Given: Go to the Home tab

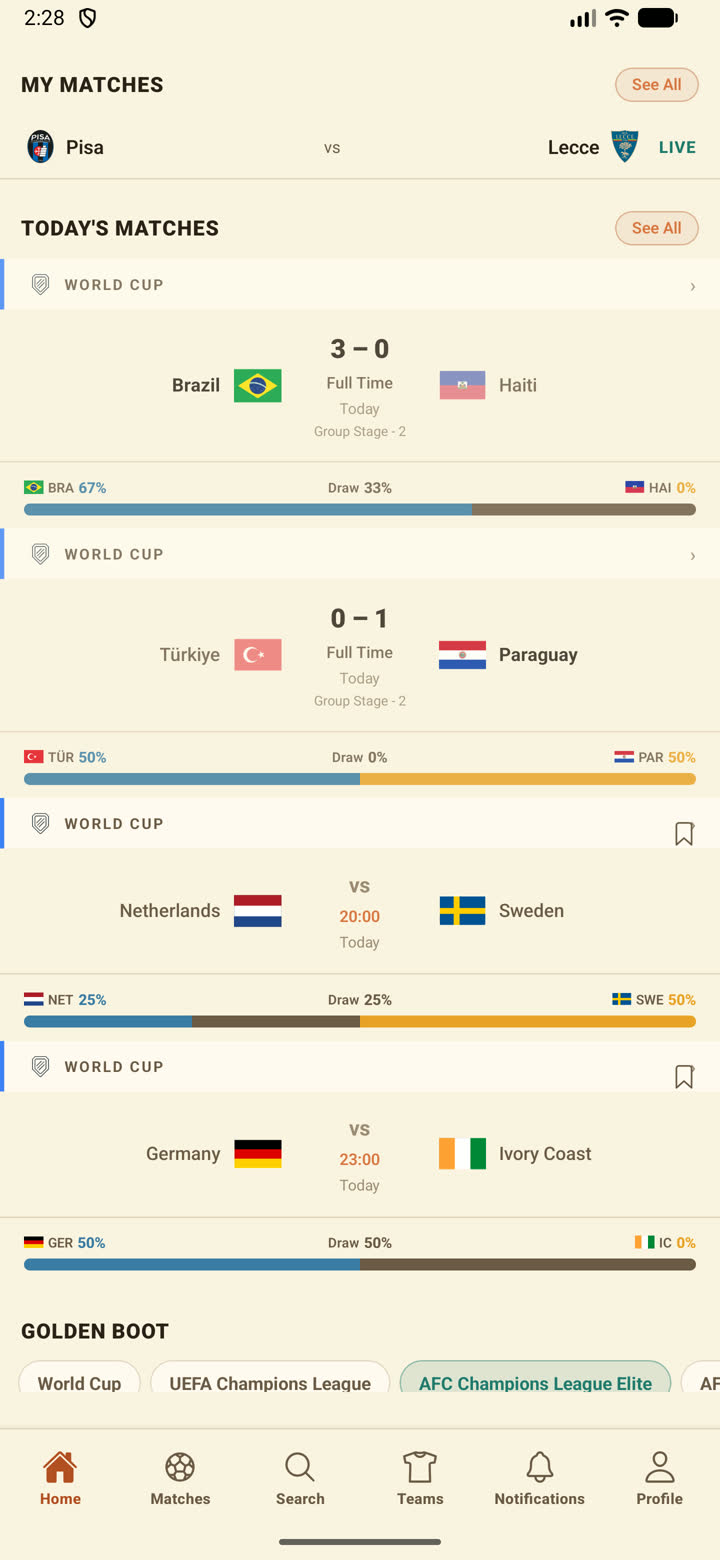Looking at the screenshot, I should coord(60,1479).
